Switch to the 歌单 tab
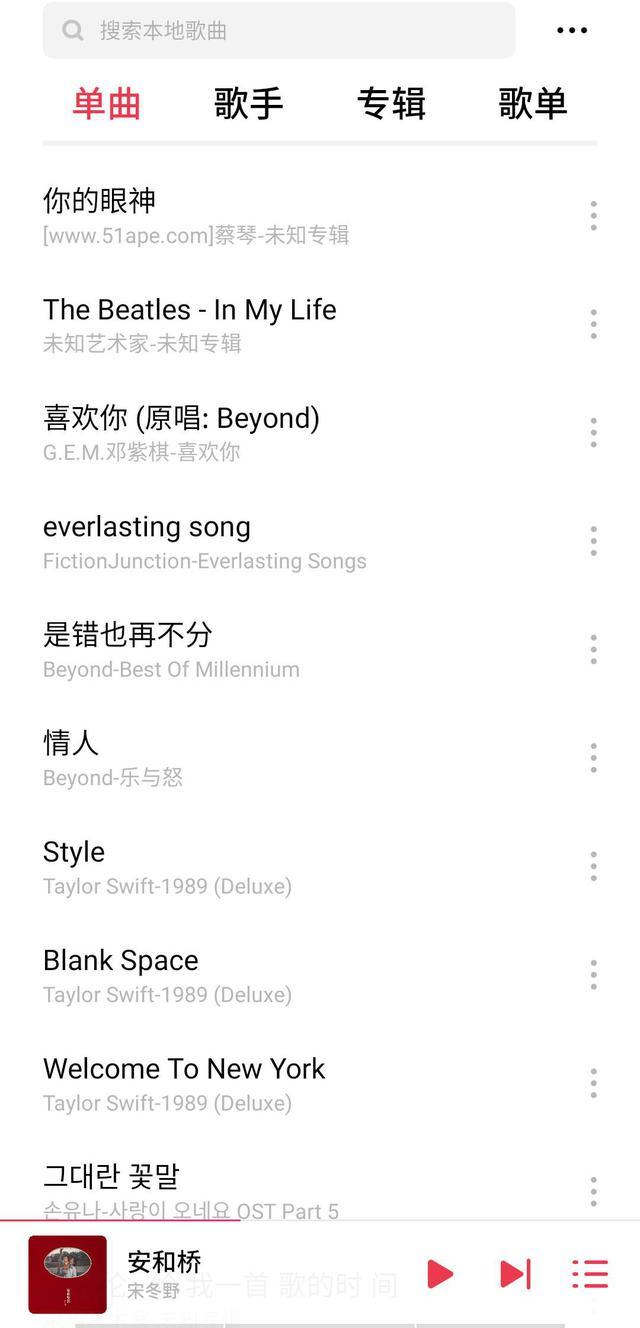Viewport: 640px width, 1328px height. (533, 103)
